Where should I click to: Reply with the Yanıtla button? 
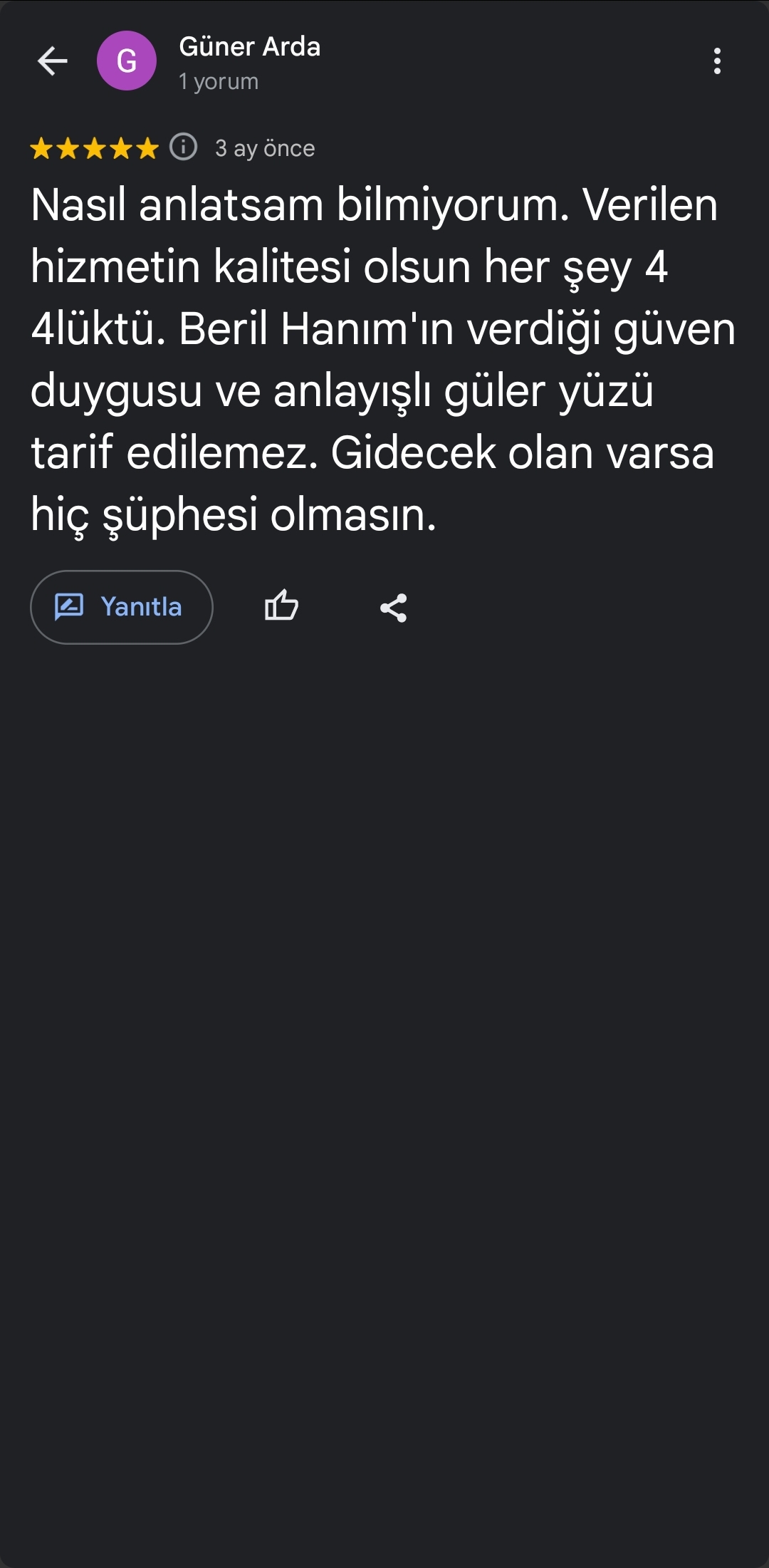coord(122,607)
